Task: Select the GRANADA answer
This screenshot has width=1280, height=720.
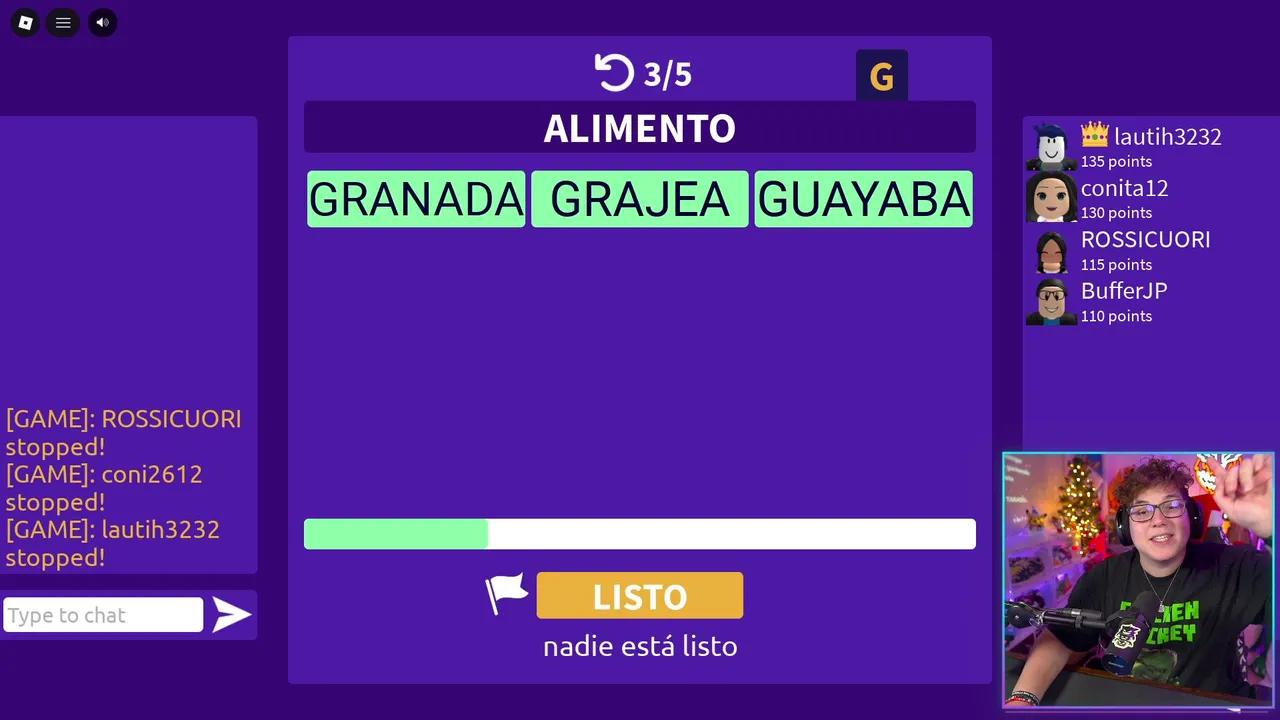Action: click(416, 199)
